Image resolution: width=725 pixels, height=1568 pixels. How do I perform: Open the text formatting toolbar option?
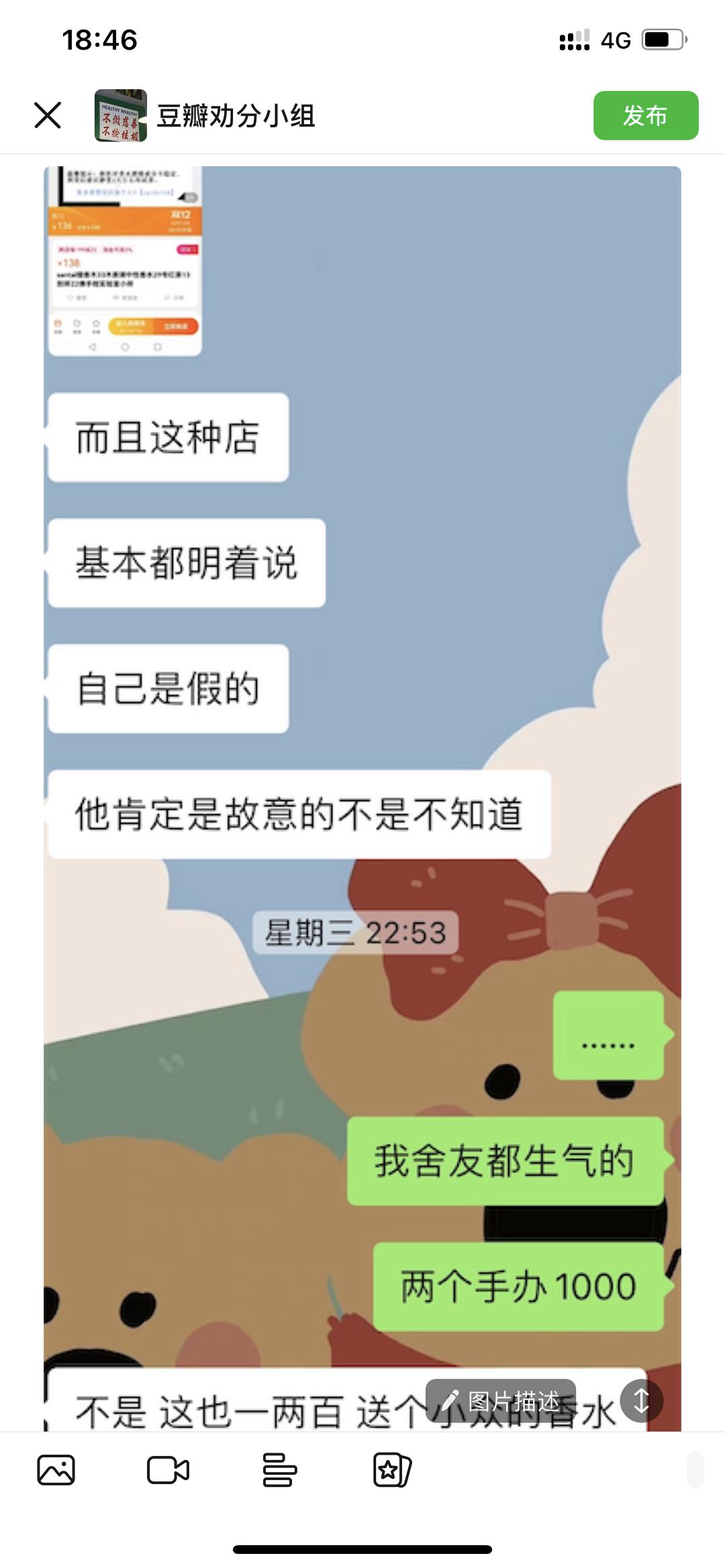(279, 1470)
